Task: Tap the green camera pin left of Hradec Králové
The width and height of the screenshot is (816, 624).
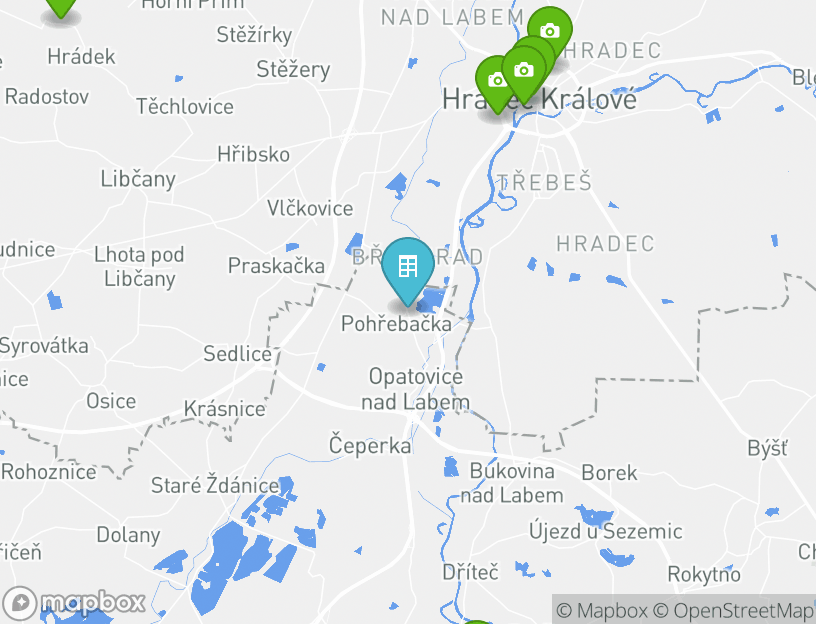Action: coord(496,79)
